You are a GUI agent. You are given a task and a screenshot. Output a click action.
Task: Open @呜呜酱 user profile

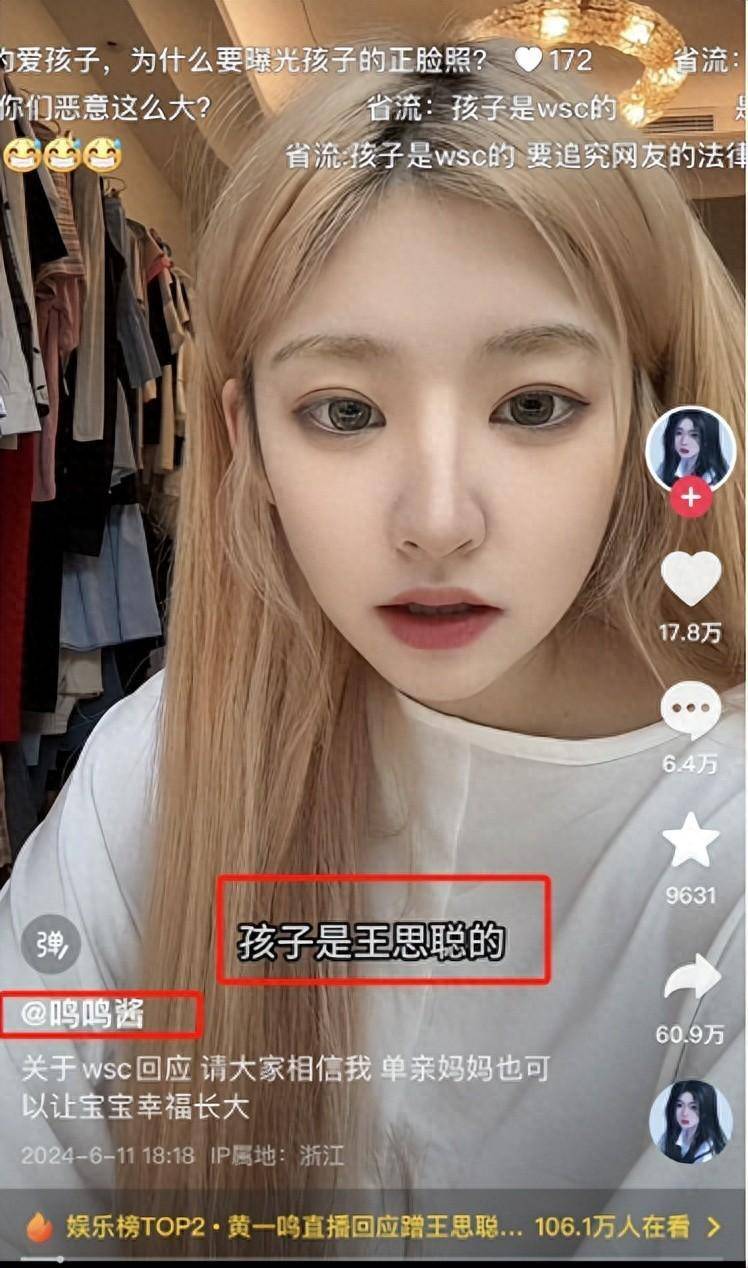(84, 1015)
